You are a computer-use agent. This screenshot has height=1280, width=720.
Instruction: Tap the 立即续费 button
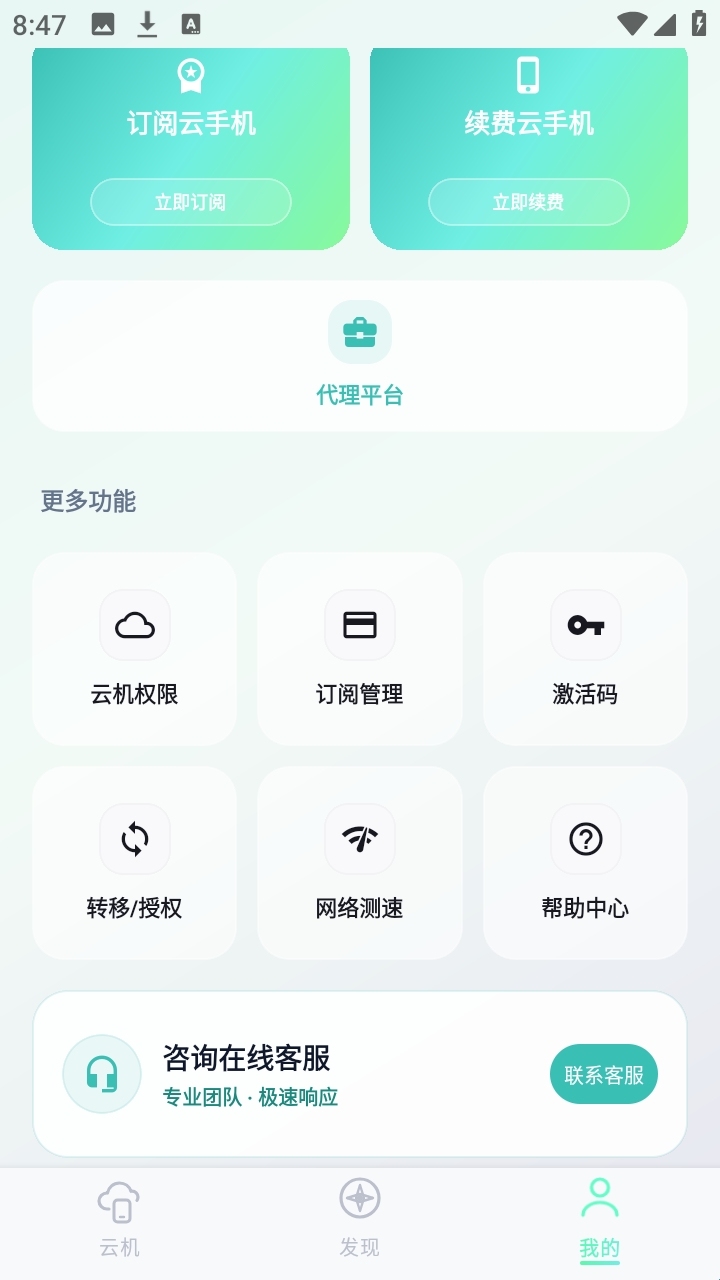[x=528, y=202]
